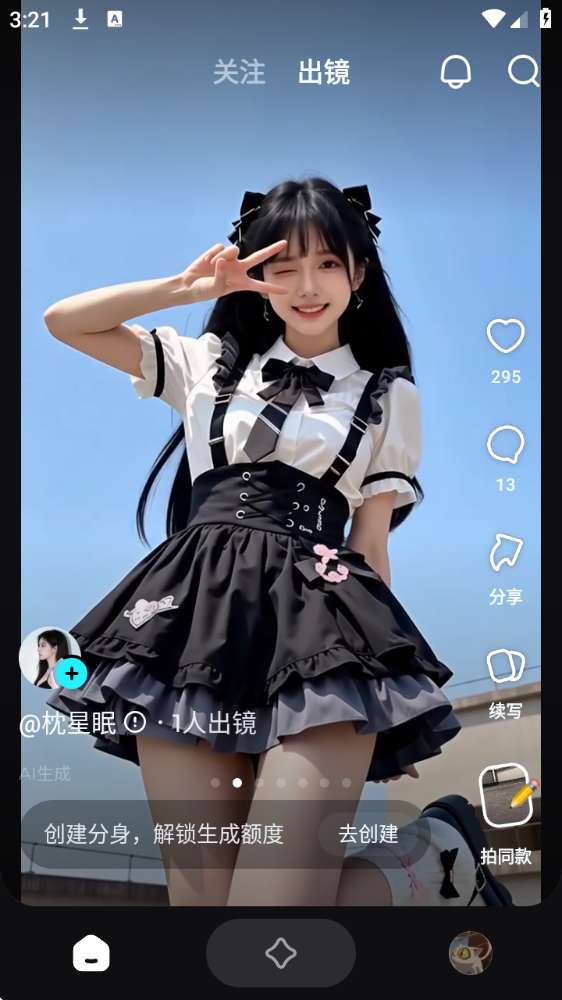Open the home tab in the bottom bar
This screenshot has height=1000, width=562.
click(x=91, y=954)
